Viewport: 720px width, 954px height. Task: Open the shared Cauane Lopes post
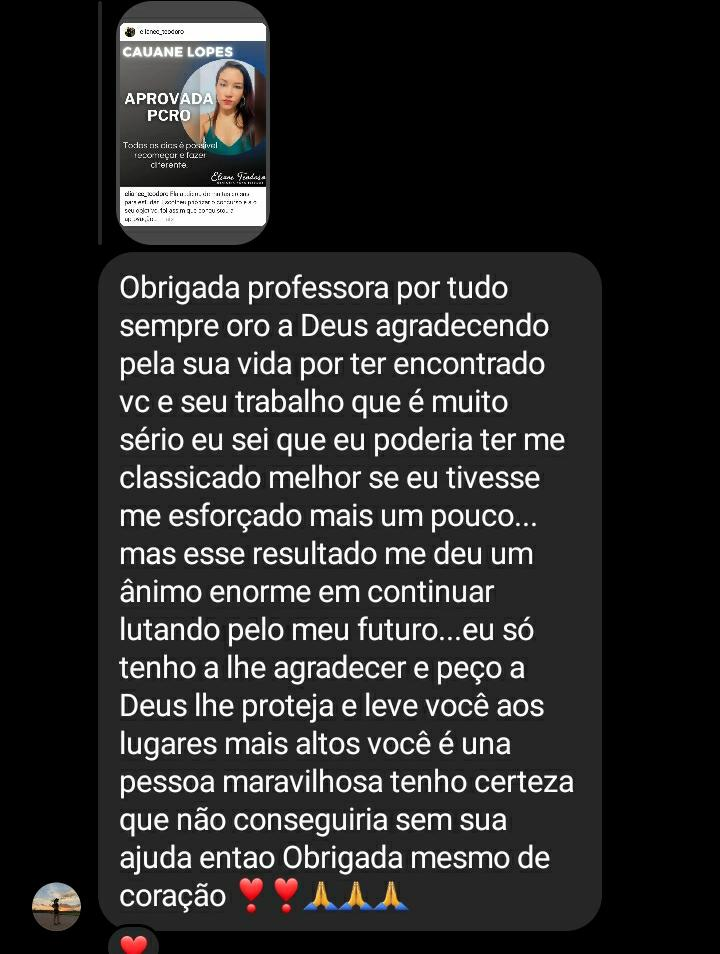(193, 122)
